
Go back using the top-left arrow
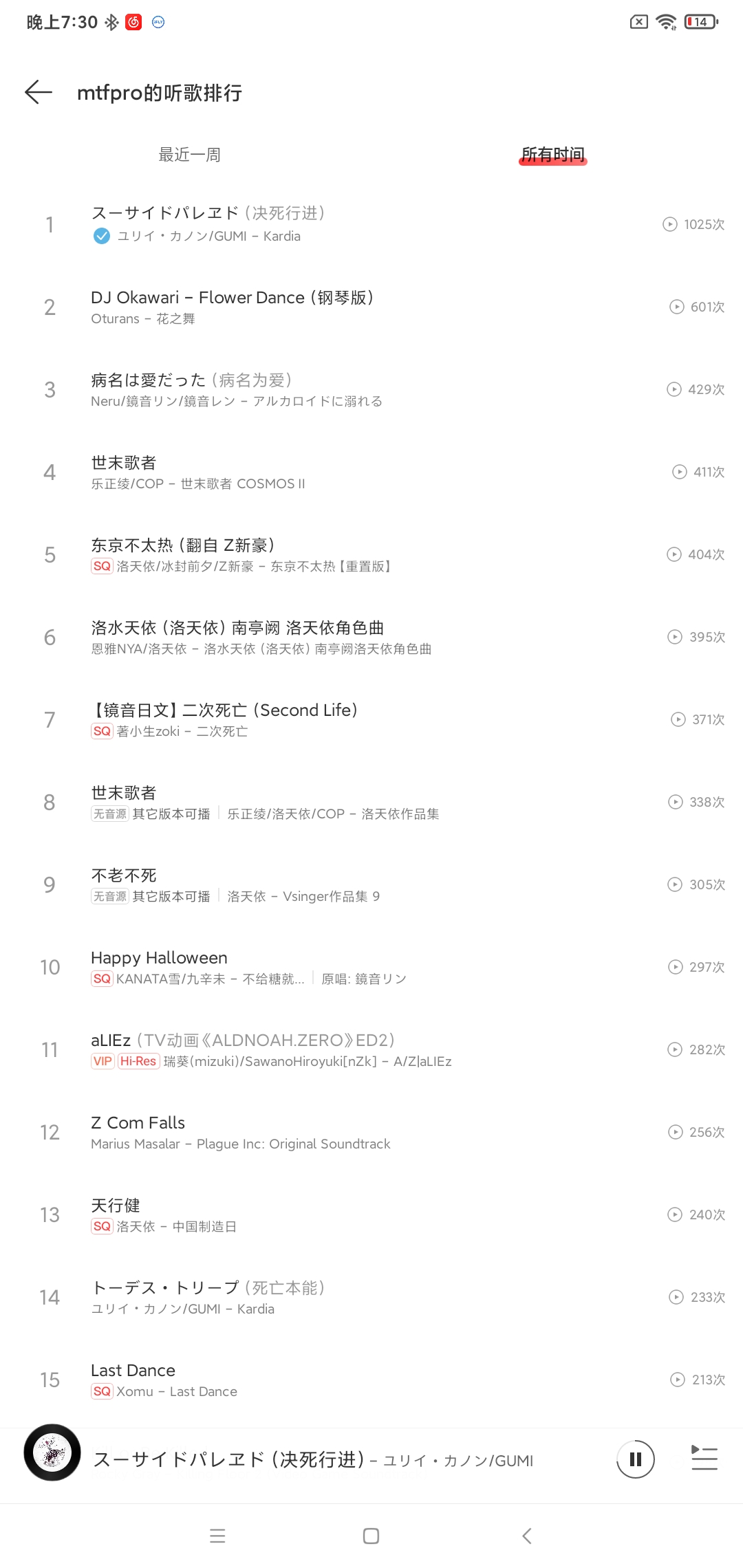[x=39, y=91]
